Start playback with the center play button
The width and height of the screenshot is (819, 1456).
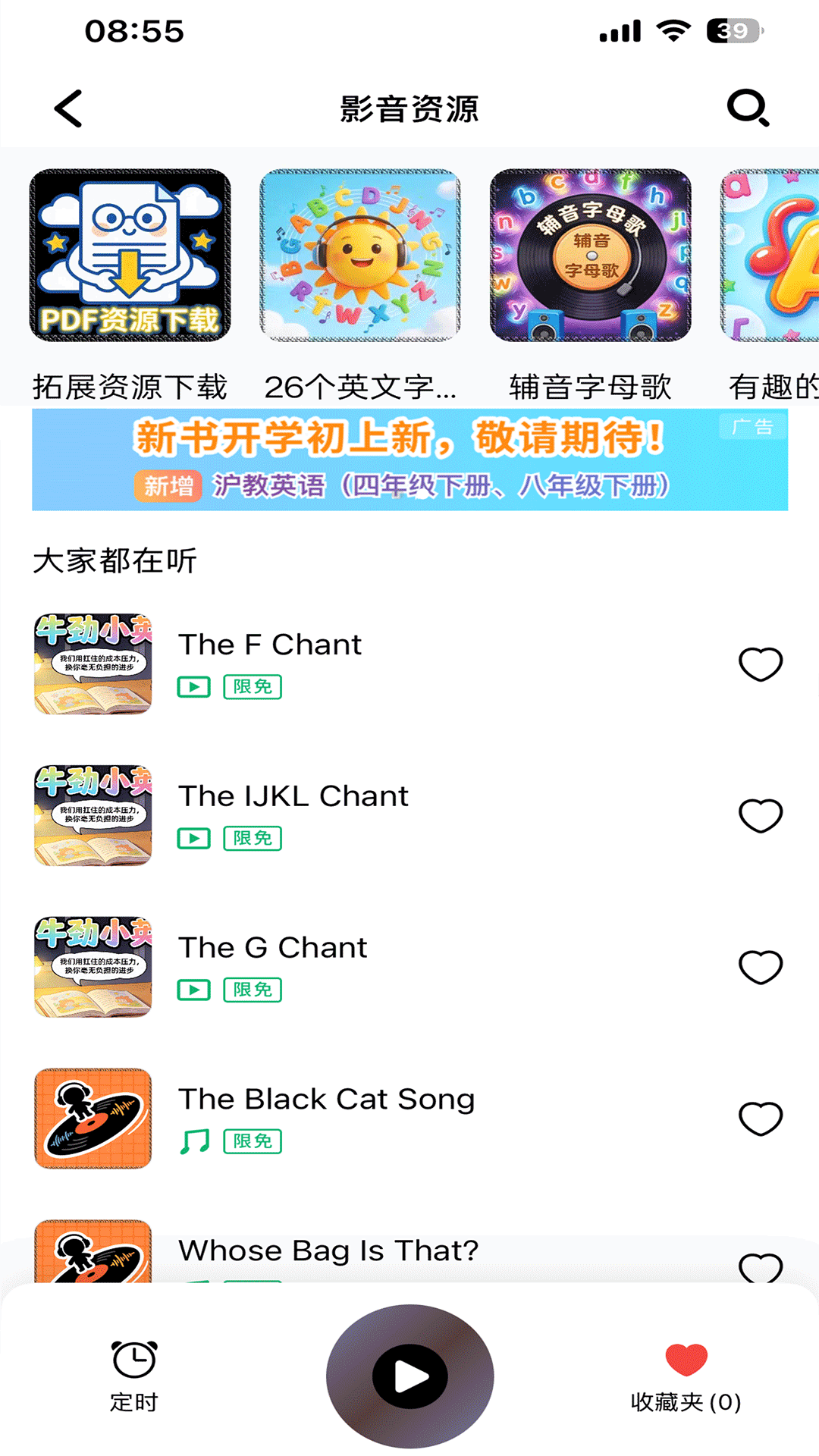pyautogui.click(x=409, y=1376)
